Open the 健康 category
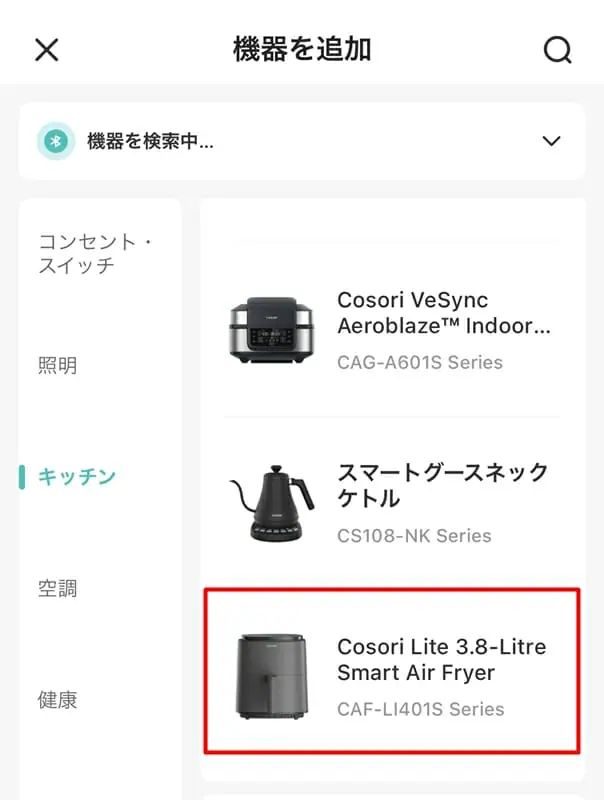 click(58, 699)
